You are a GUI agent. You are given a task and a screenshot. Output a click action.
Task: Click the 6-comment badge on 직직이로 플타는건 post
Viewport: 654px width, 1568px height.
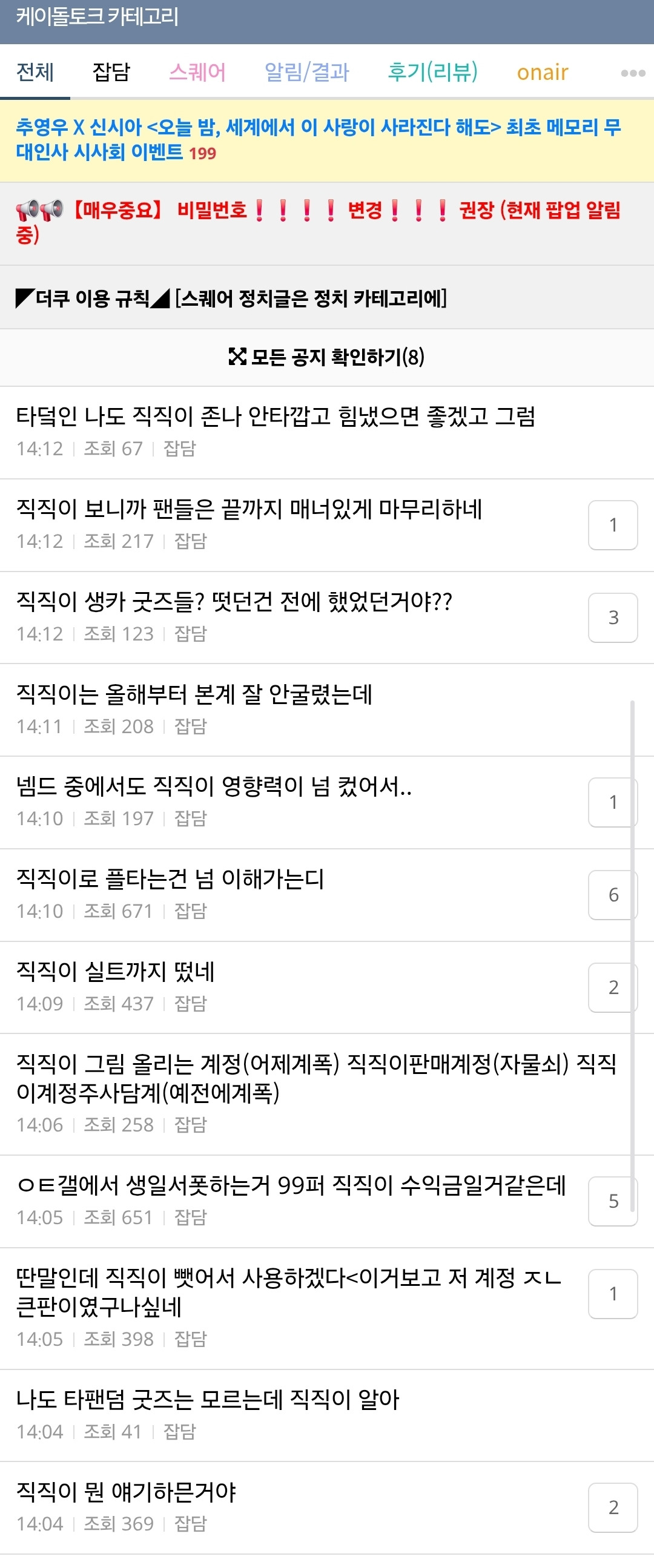(613, 895)
